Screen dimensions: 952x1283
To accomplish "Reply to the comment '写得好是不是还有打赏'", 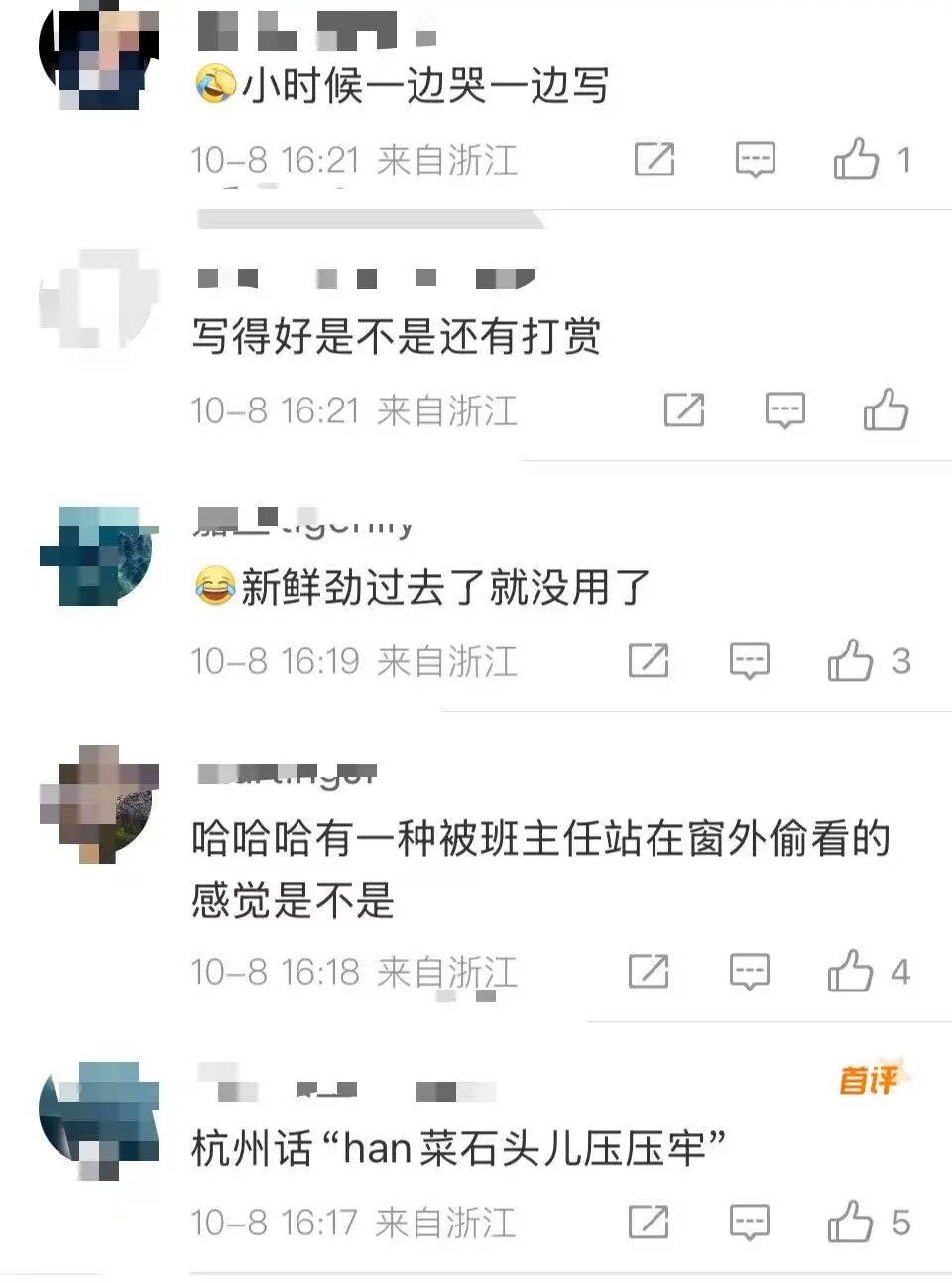I will pyautogui.click(x=784, y=409).
